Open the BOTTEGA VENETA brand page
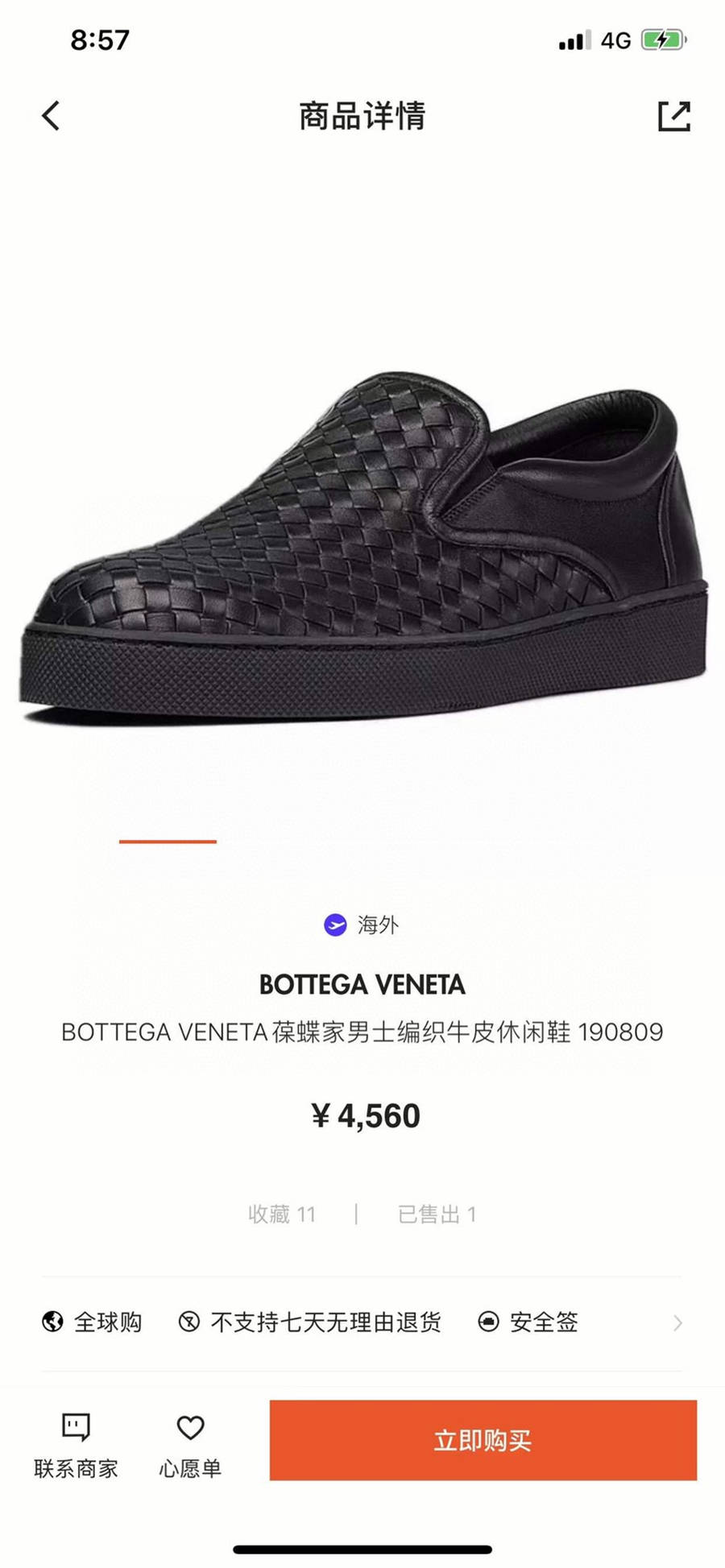725x1568 pixels. click(x=362, y=984)
